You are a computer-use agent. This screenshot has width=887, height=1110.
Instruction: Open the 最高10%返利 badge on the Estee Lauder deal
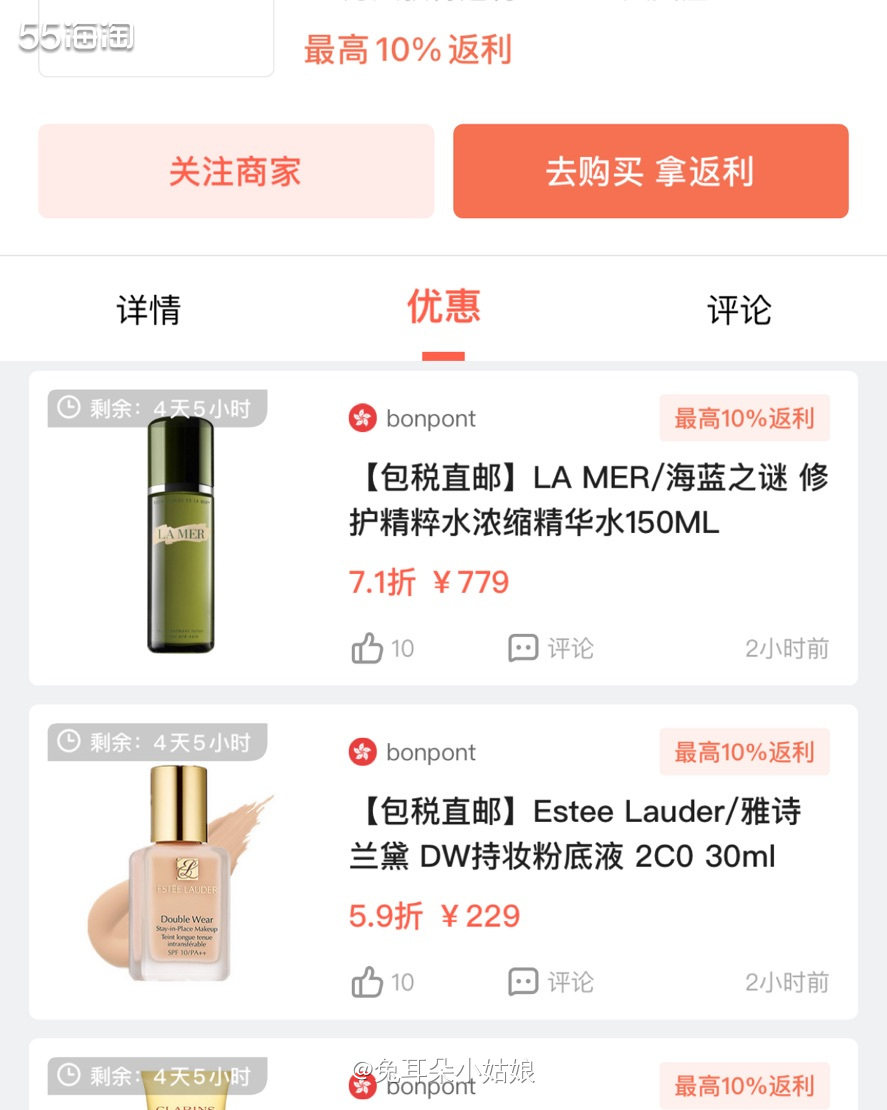(x=745, y=752)
